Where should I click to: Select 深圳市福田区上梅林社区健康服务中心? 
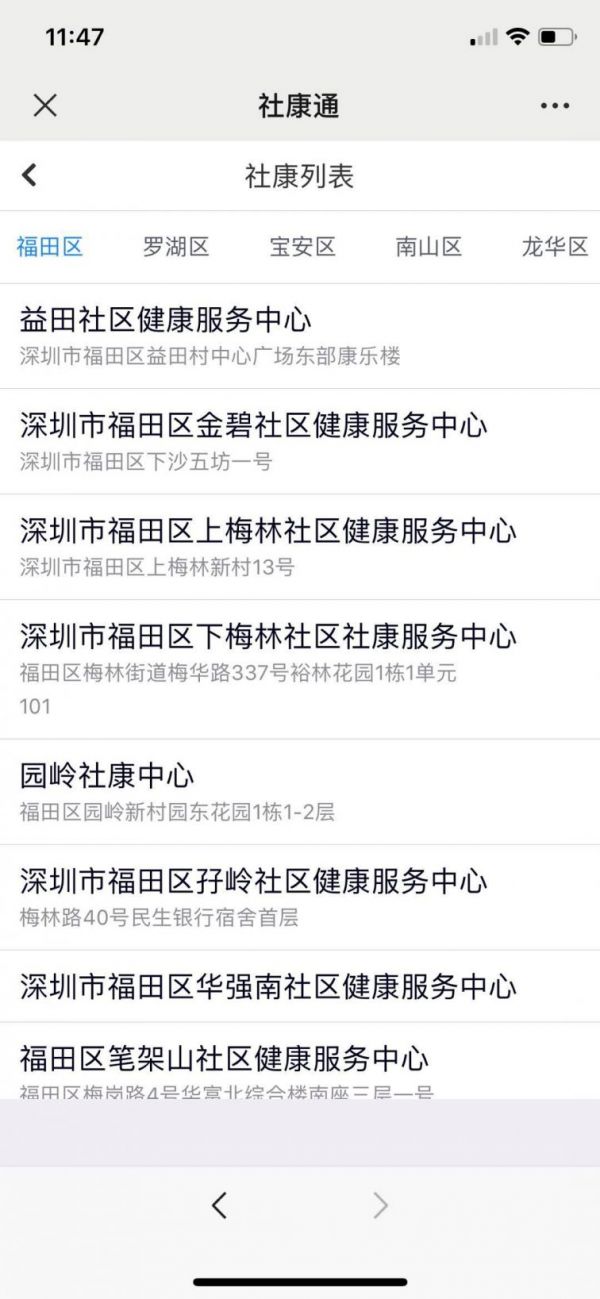click(x=300, y=547)
